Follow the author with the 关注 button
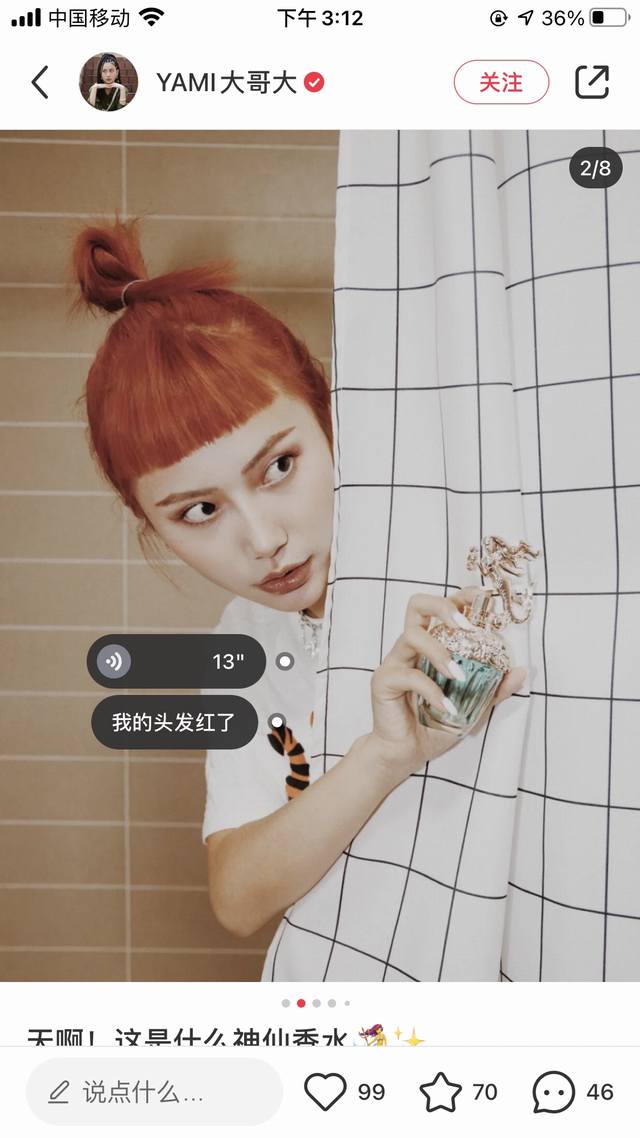 coord(501,82)
